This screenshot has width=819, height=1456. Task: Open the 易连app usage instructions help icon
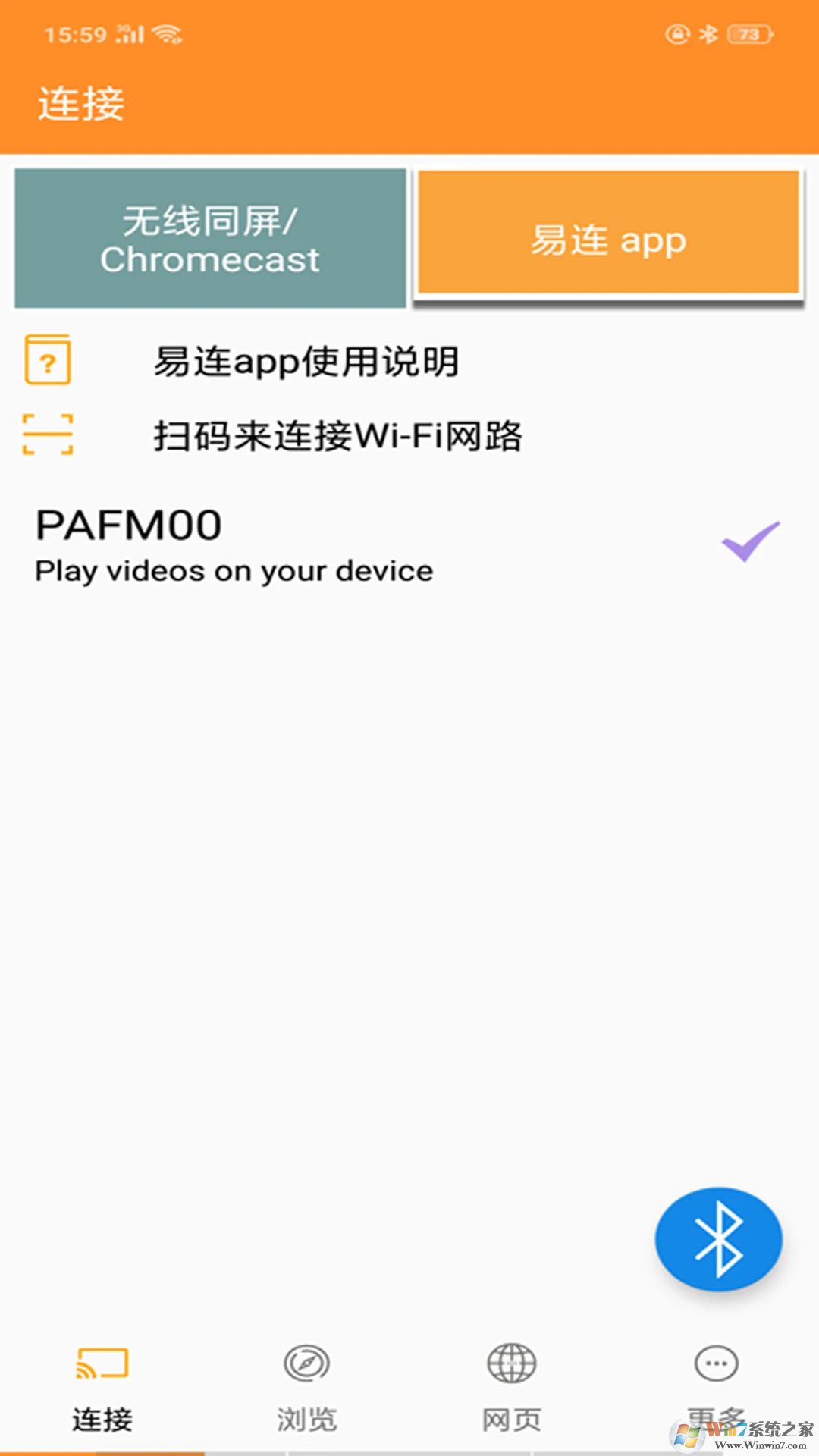pyautogui.click(x=47, y=362)
